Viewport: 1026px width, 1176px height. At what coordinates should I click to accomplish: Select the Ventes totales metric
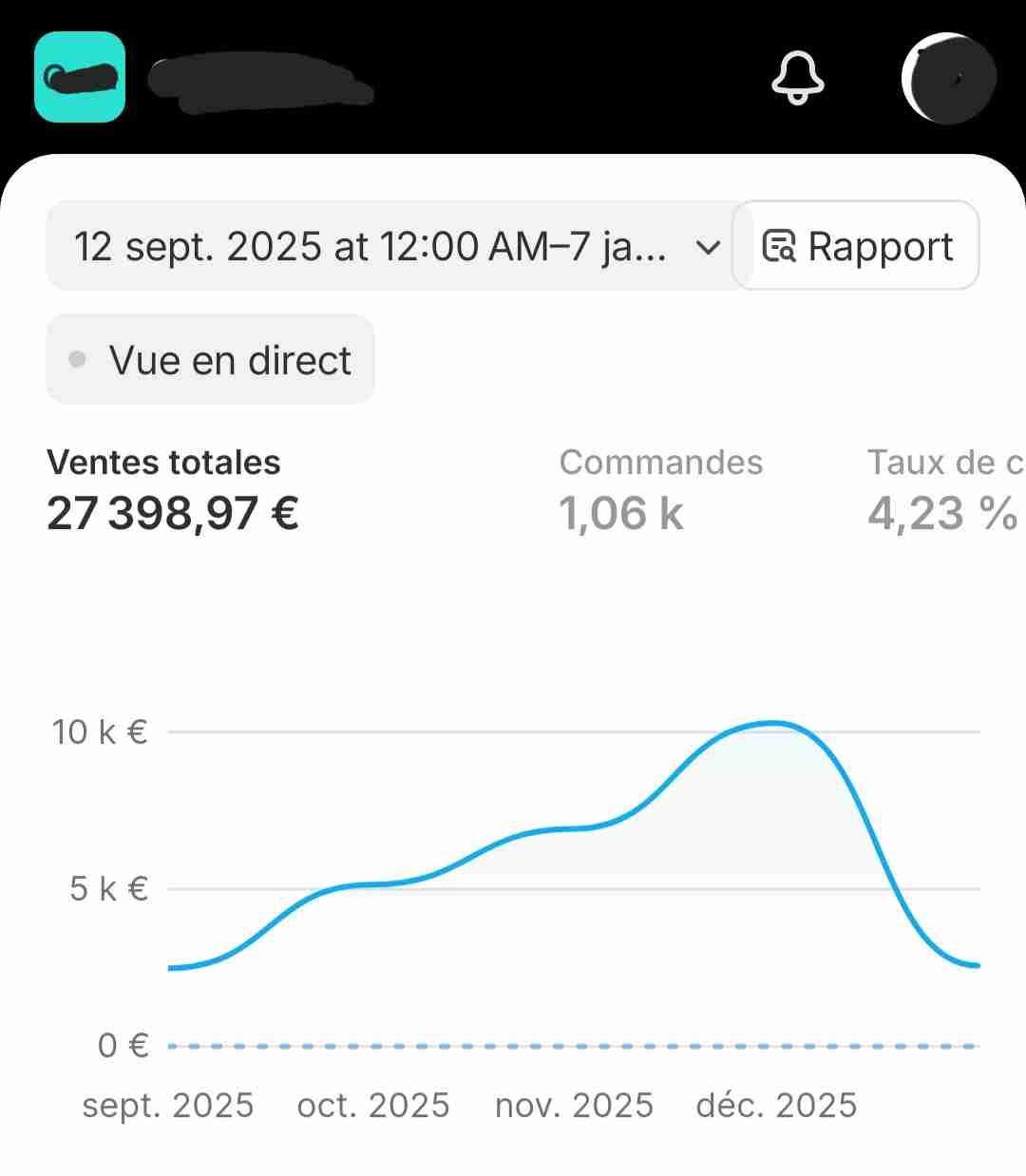point(172,490)
